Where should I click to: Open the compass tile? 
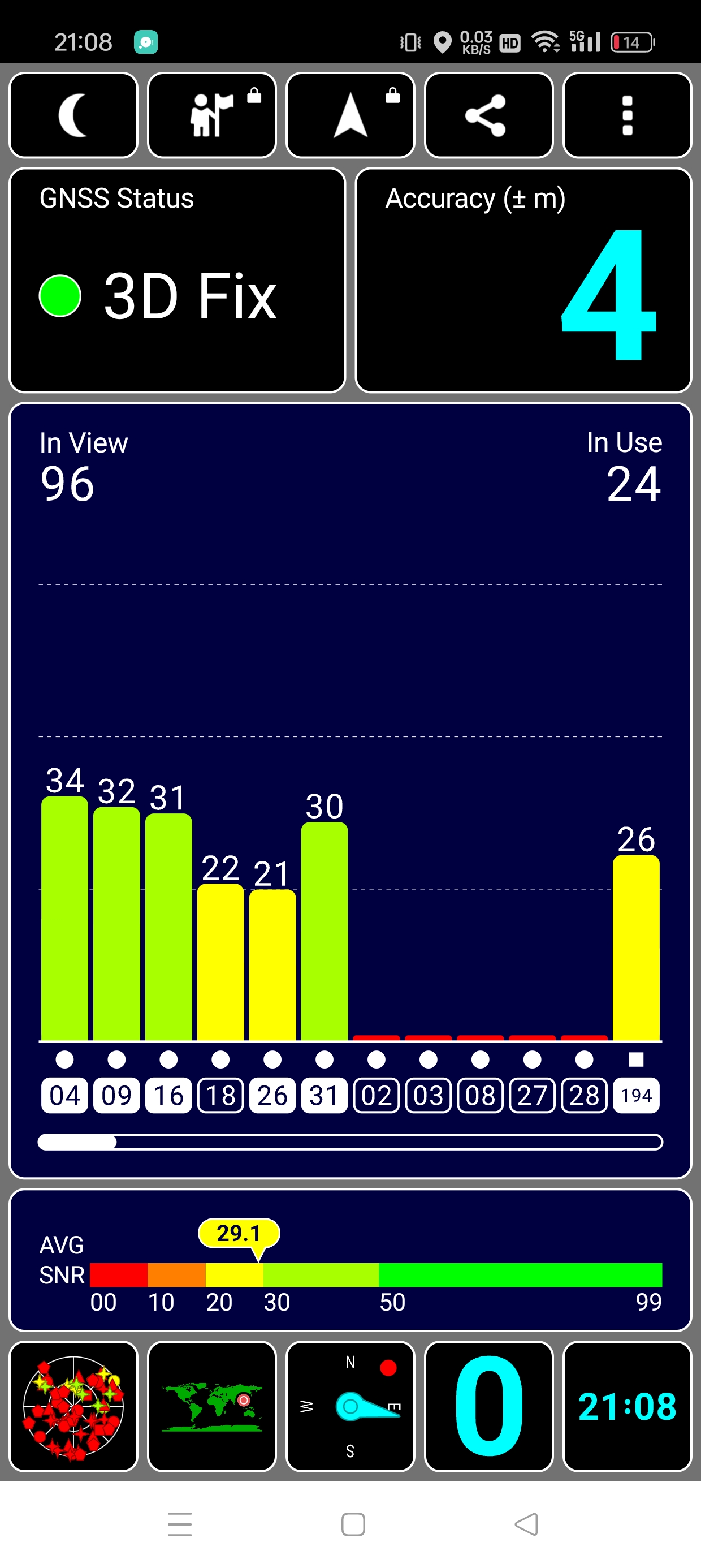coord(350,1406)
